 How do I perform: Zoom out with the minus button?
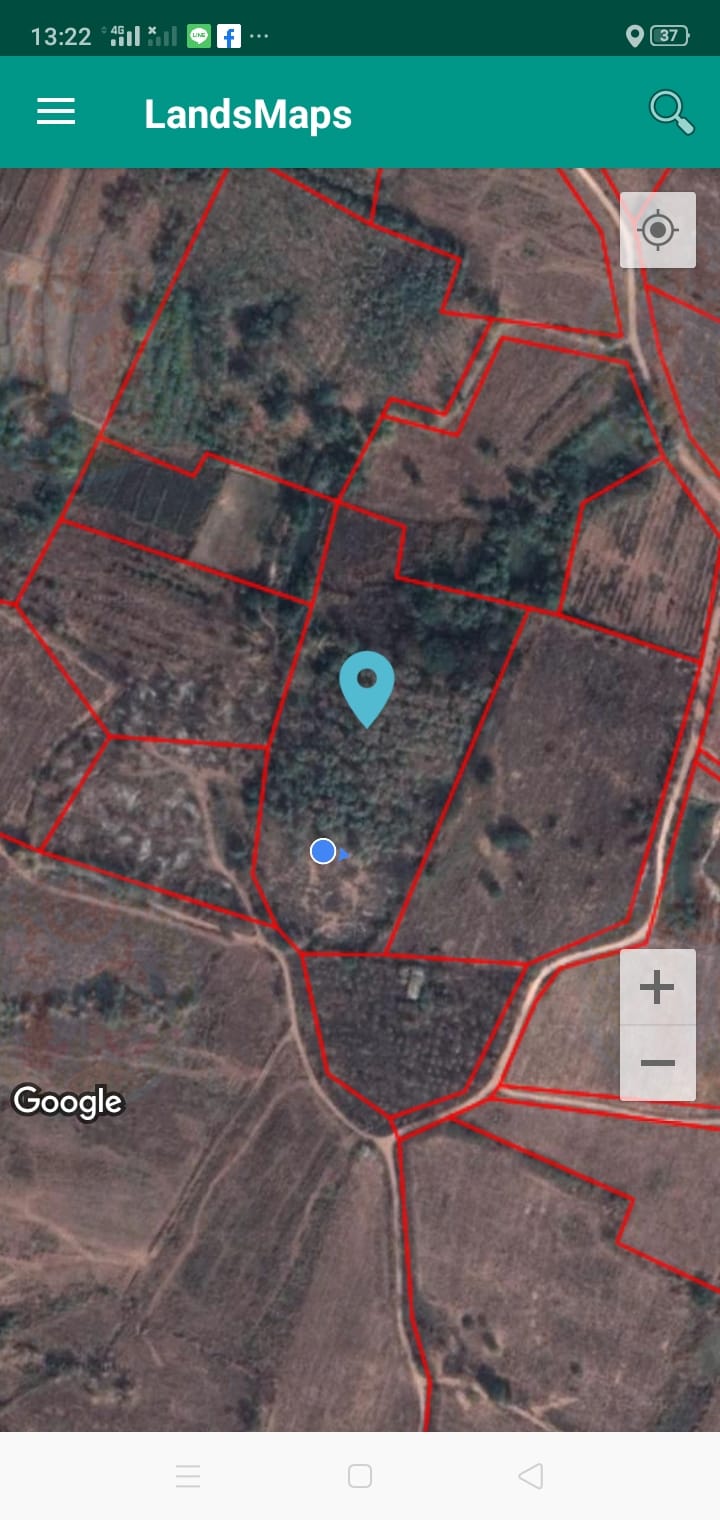click(658, 1063)
